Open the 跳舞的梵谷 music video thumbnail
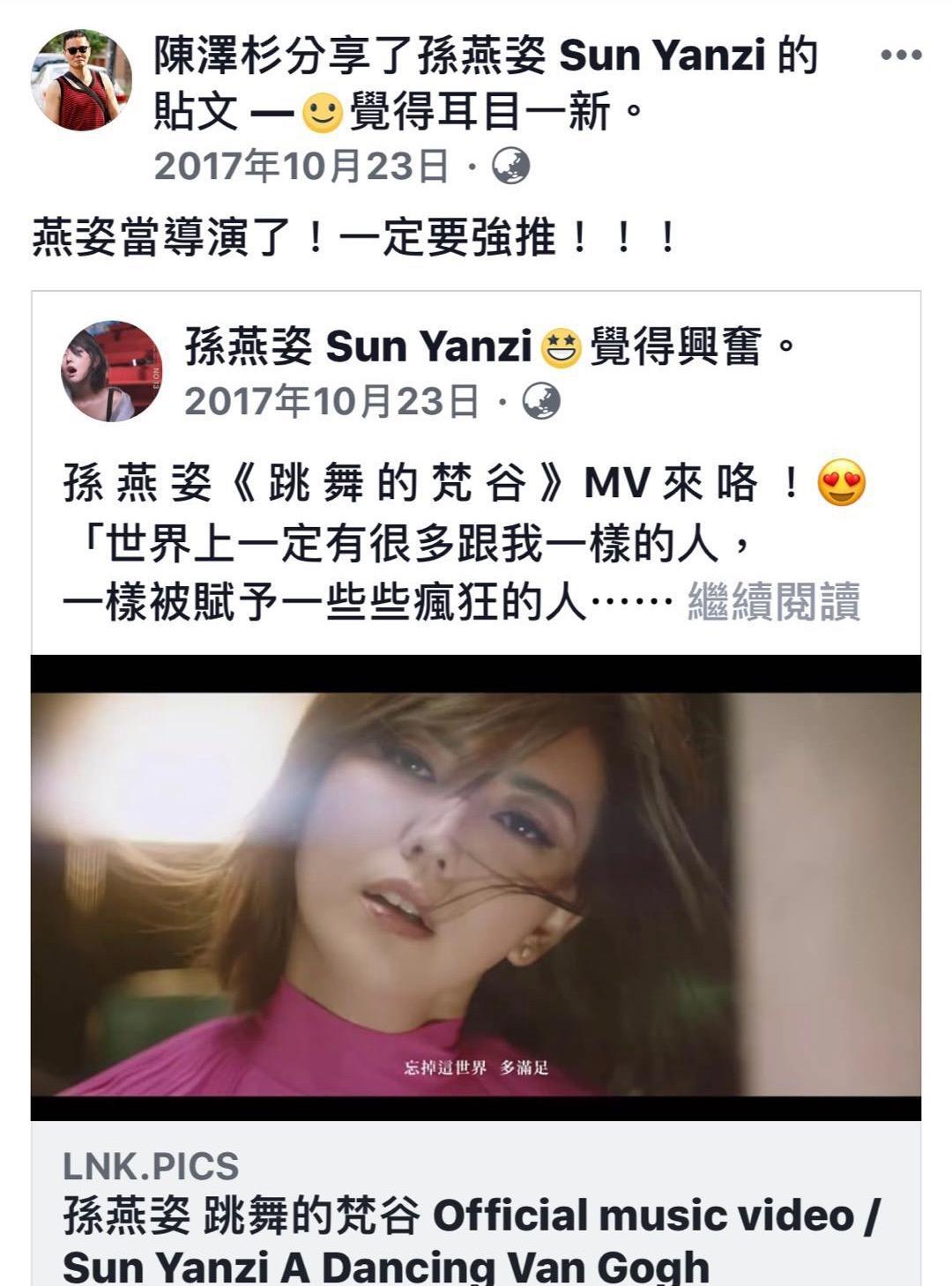The image size is (952, 1286). click(x=476, y=888)
